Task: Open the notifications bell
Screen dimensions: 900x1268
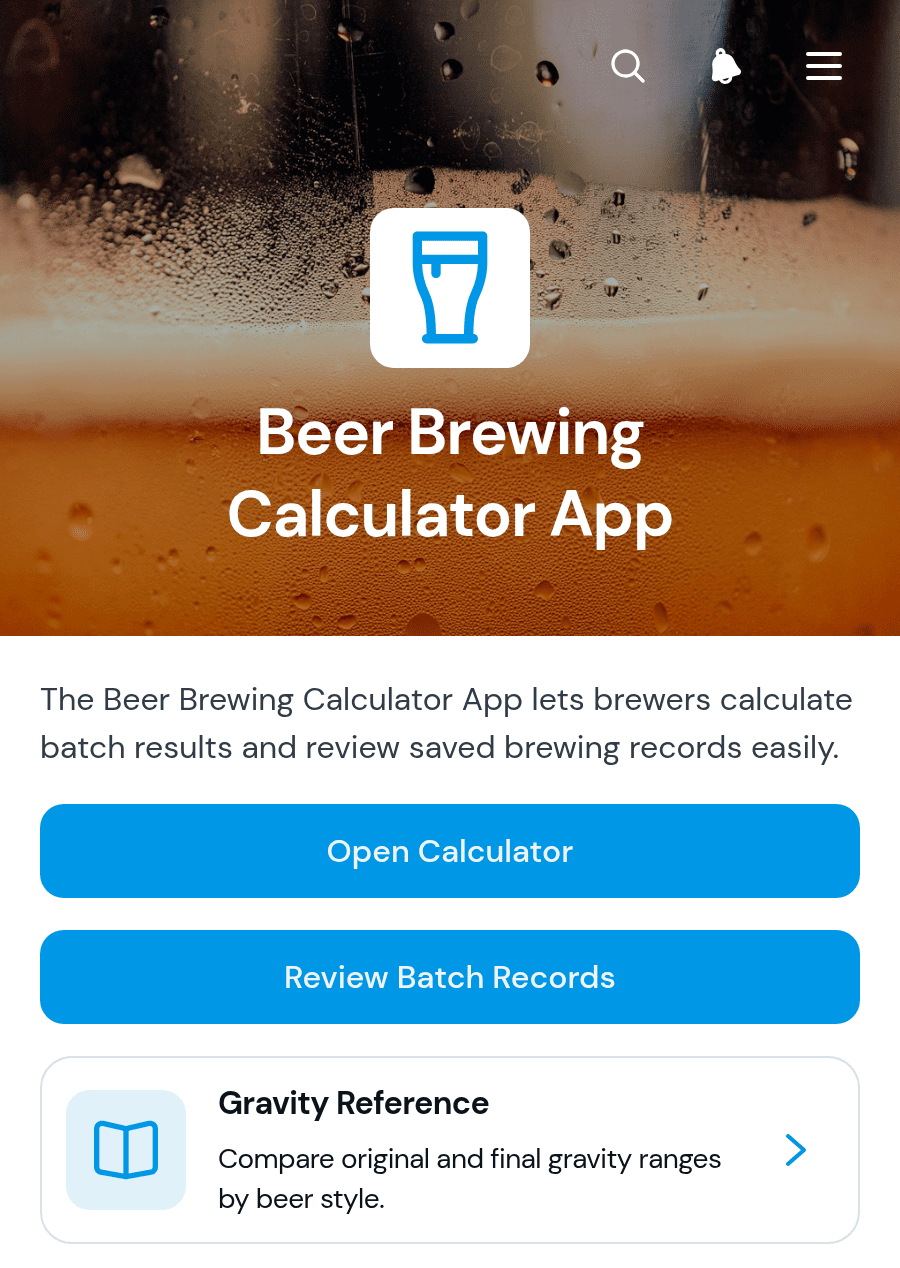Action: tap(726, 67)
